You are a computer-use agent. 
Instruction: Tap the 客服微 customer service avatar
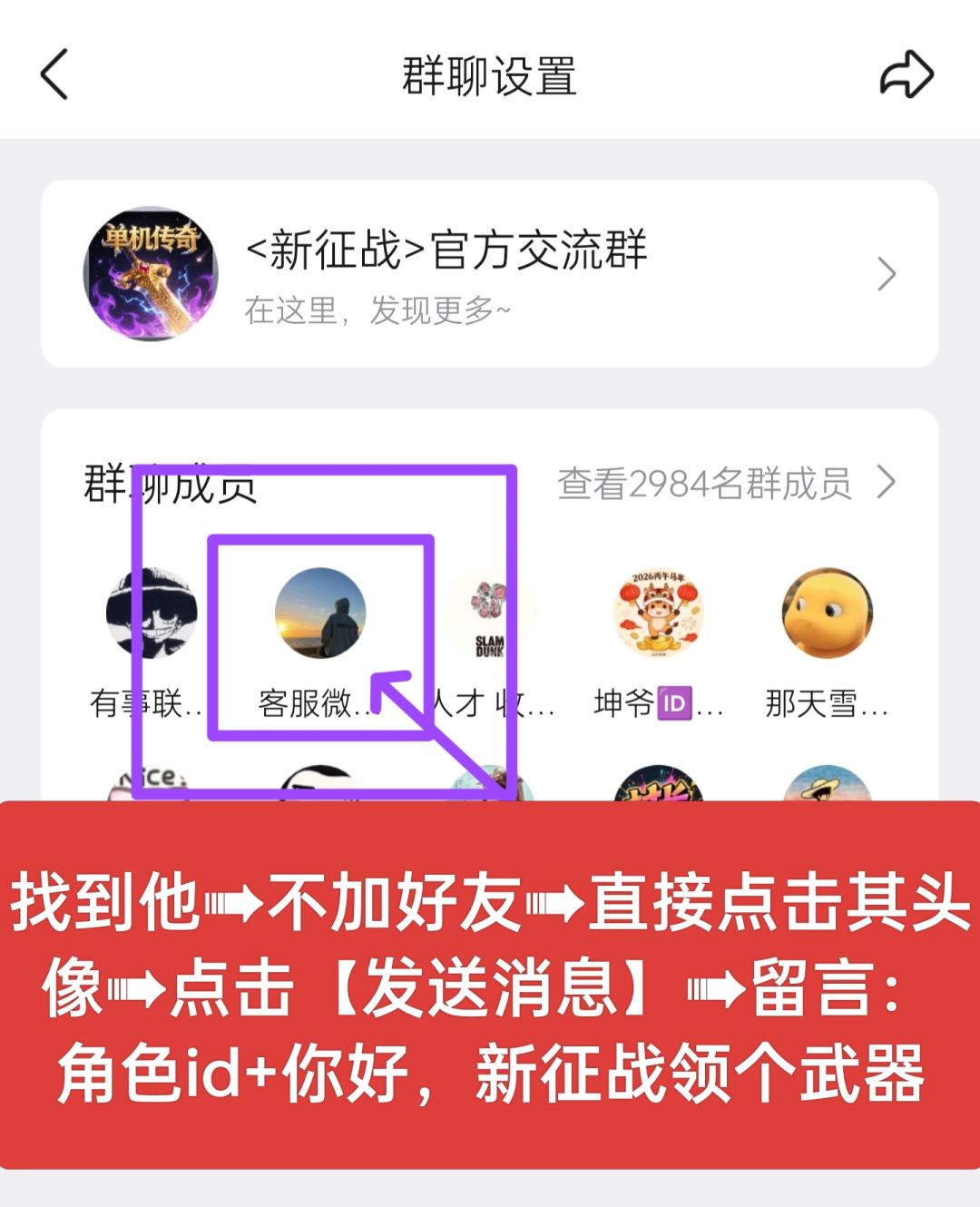(322, 615)
